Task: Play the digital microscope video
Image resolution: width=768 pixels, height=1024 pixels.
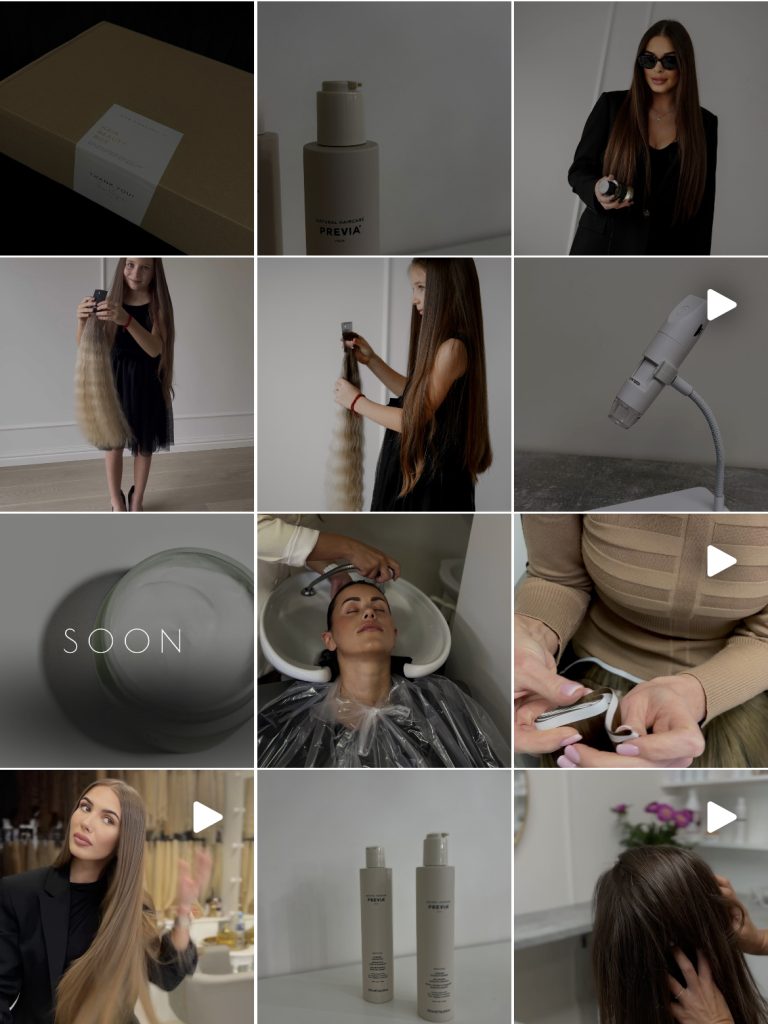Action: 641,385
